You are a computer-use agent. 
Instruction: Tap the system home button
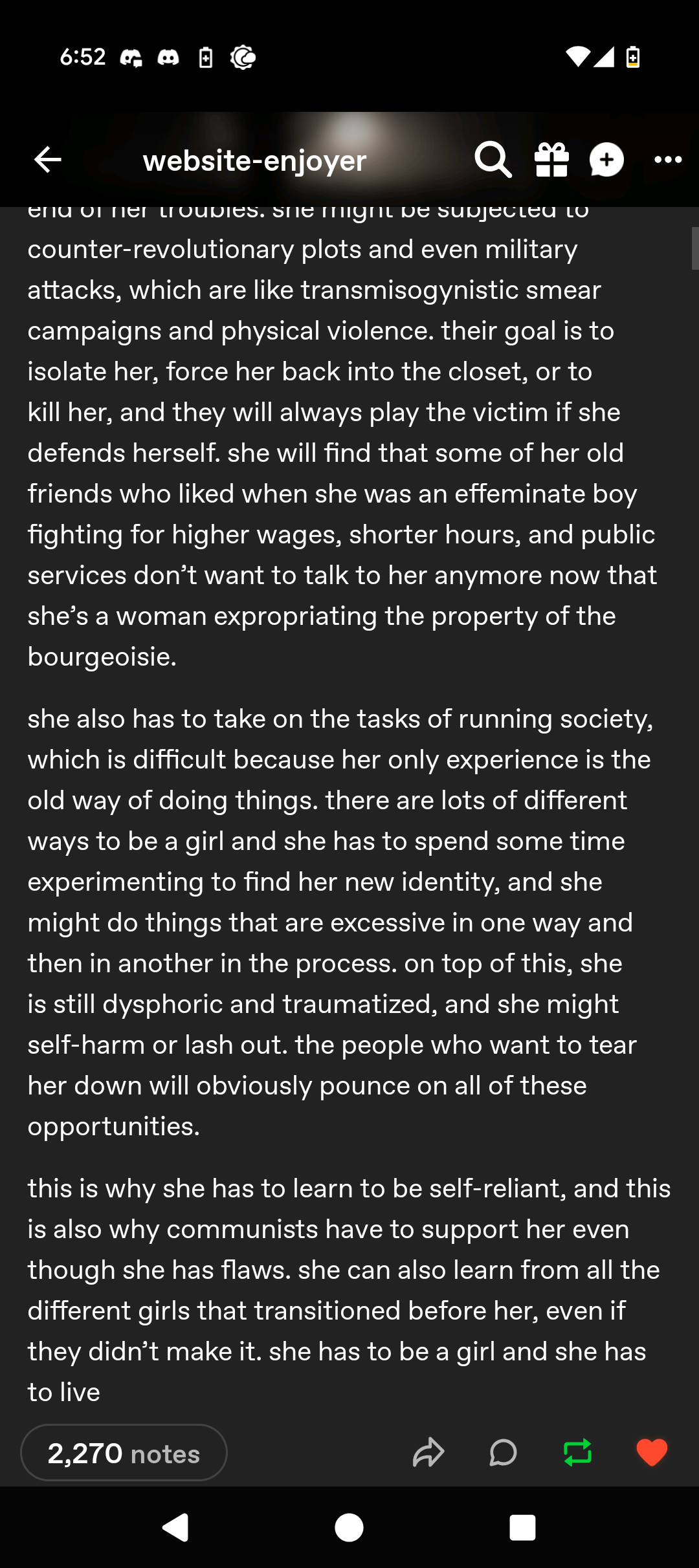(349, 1528)
